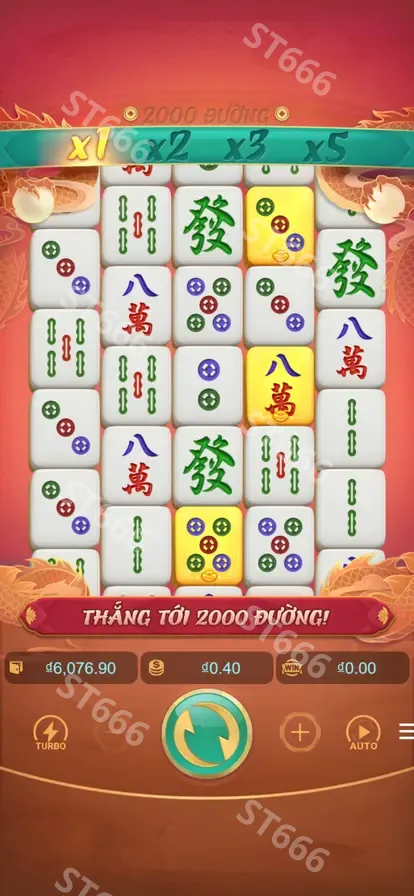Increase the bet with the plus button
414x896 pixels.
300,732
